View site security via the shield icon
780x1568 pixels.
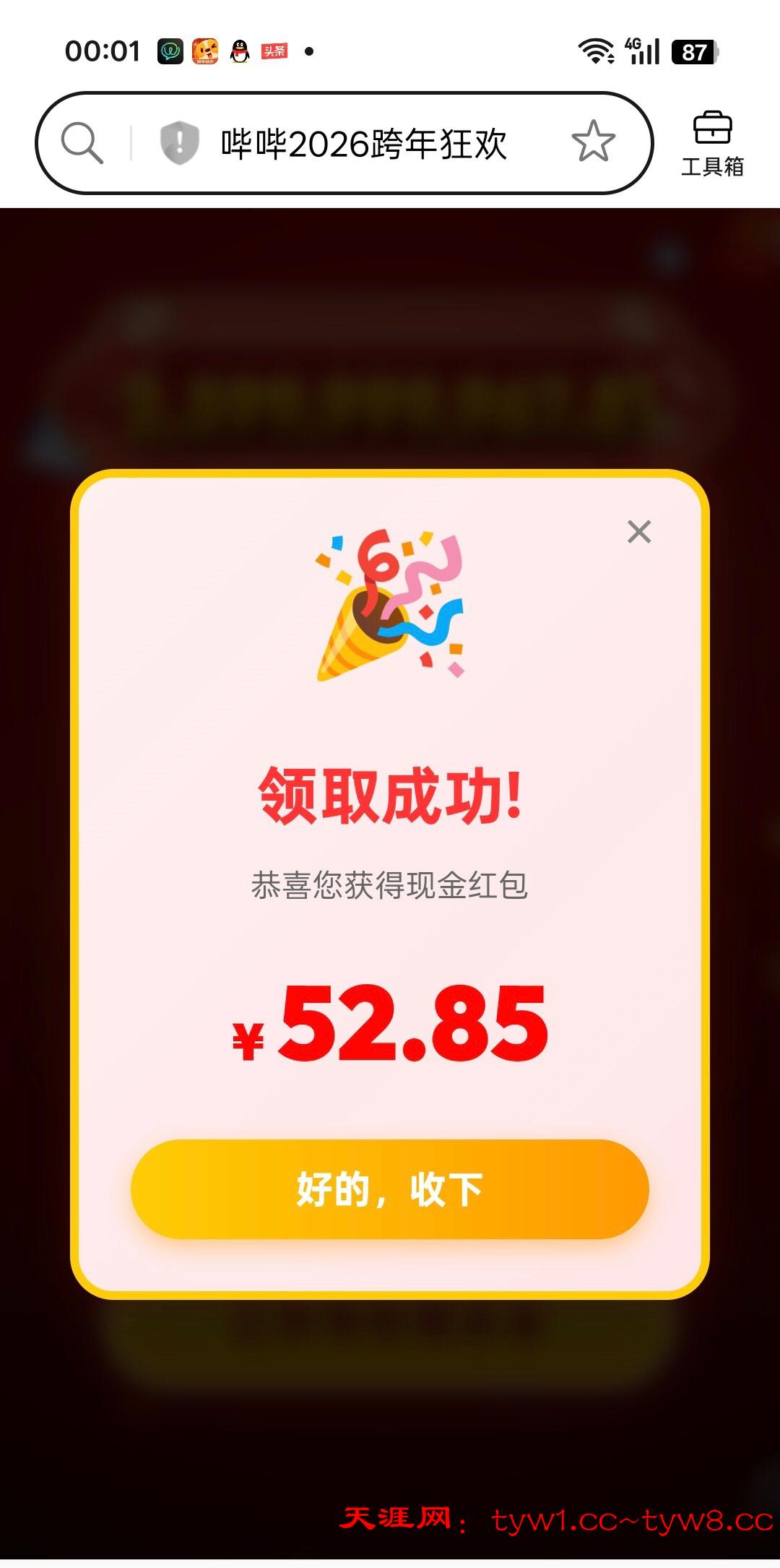pos(178,142)
